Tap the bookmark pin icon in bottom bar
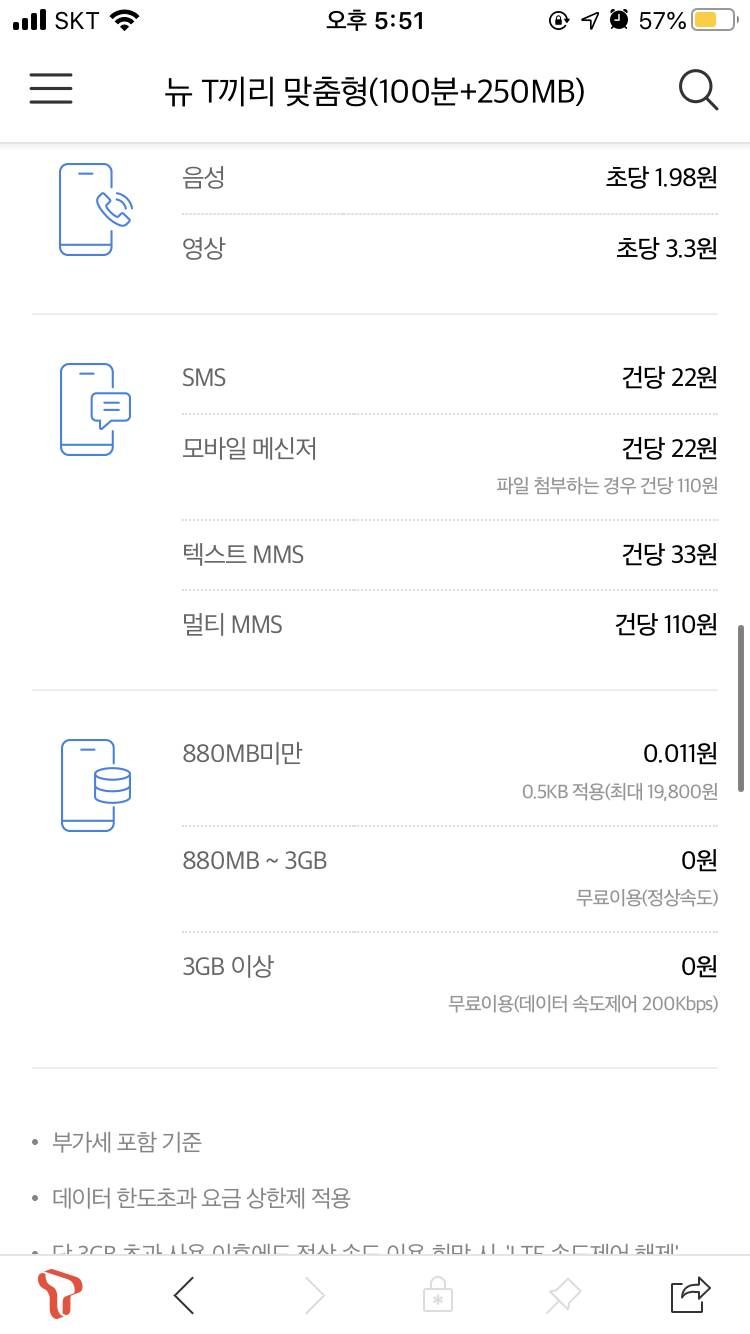750x1334 pixels. tap(562, 1294)
